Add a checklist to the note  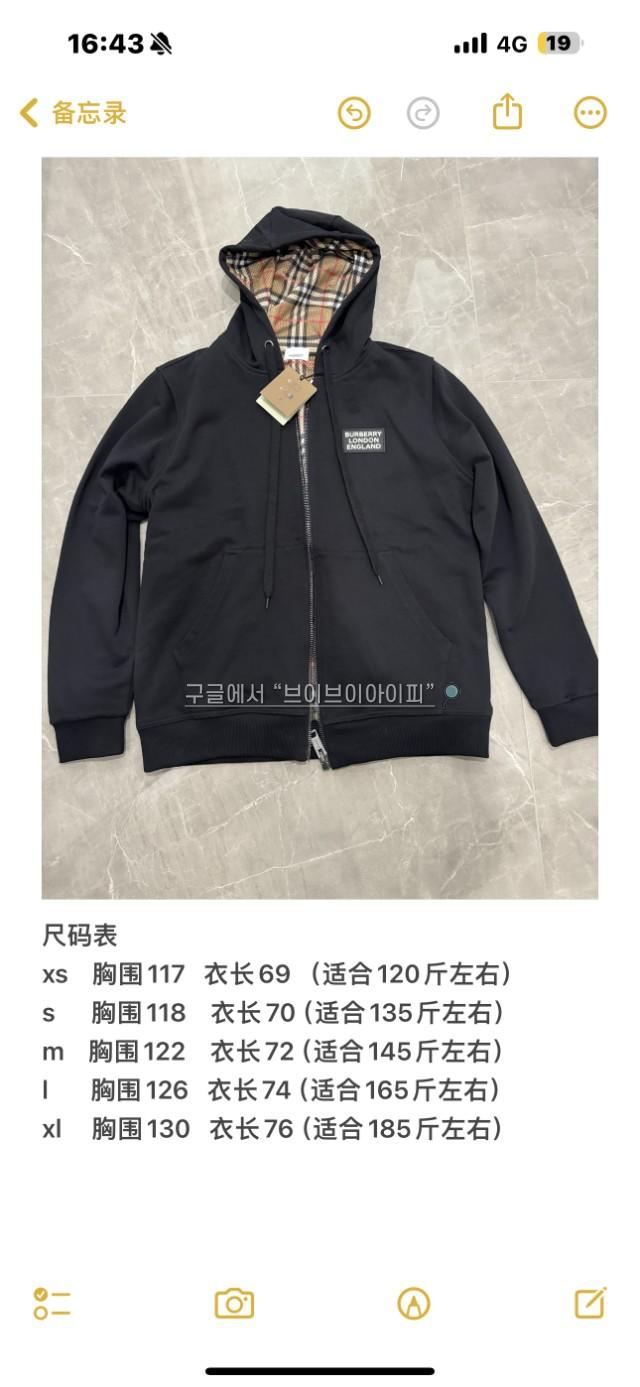coord(51,1303)
